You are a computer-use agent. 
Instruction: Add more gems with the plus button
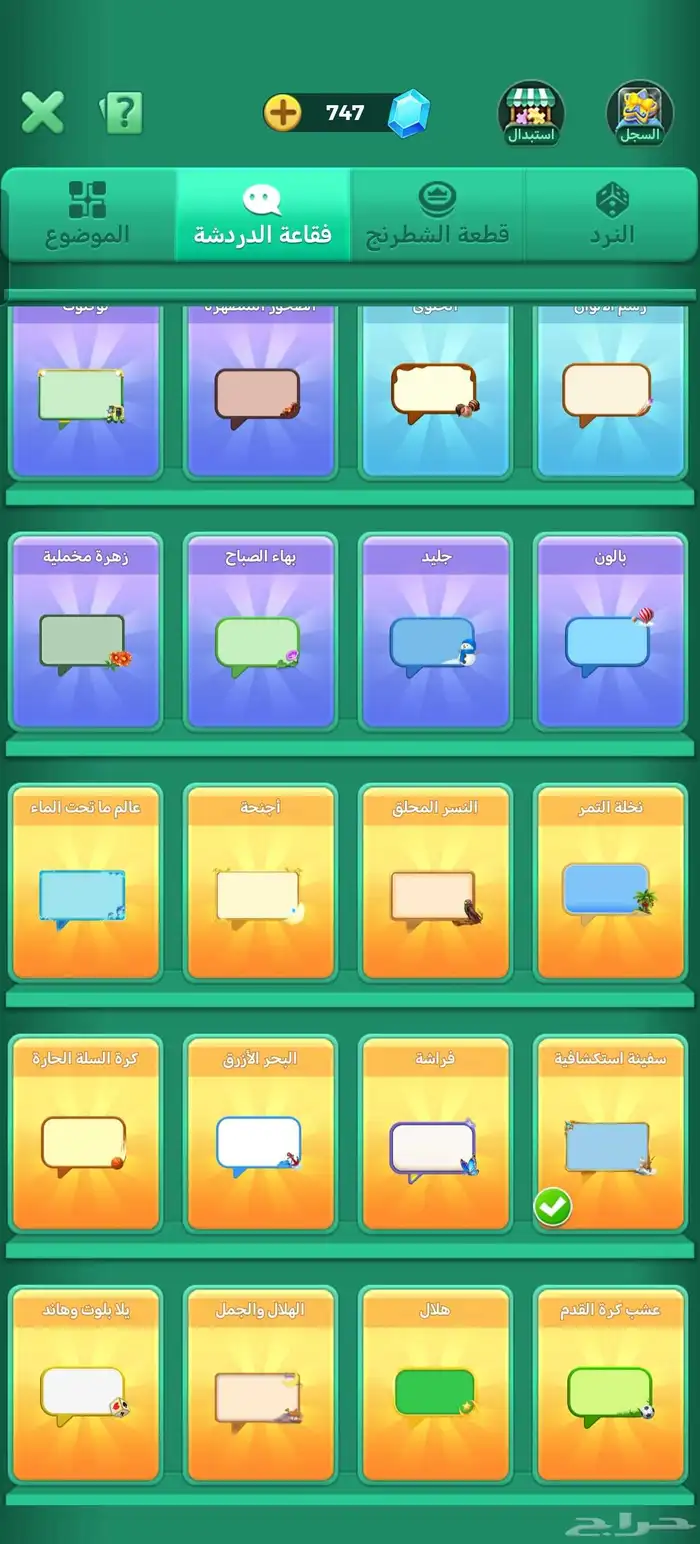click(x=282, y=113)
